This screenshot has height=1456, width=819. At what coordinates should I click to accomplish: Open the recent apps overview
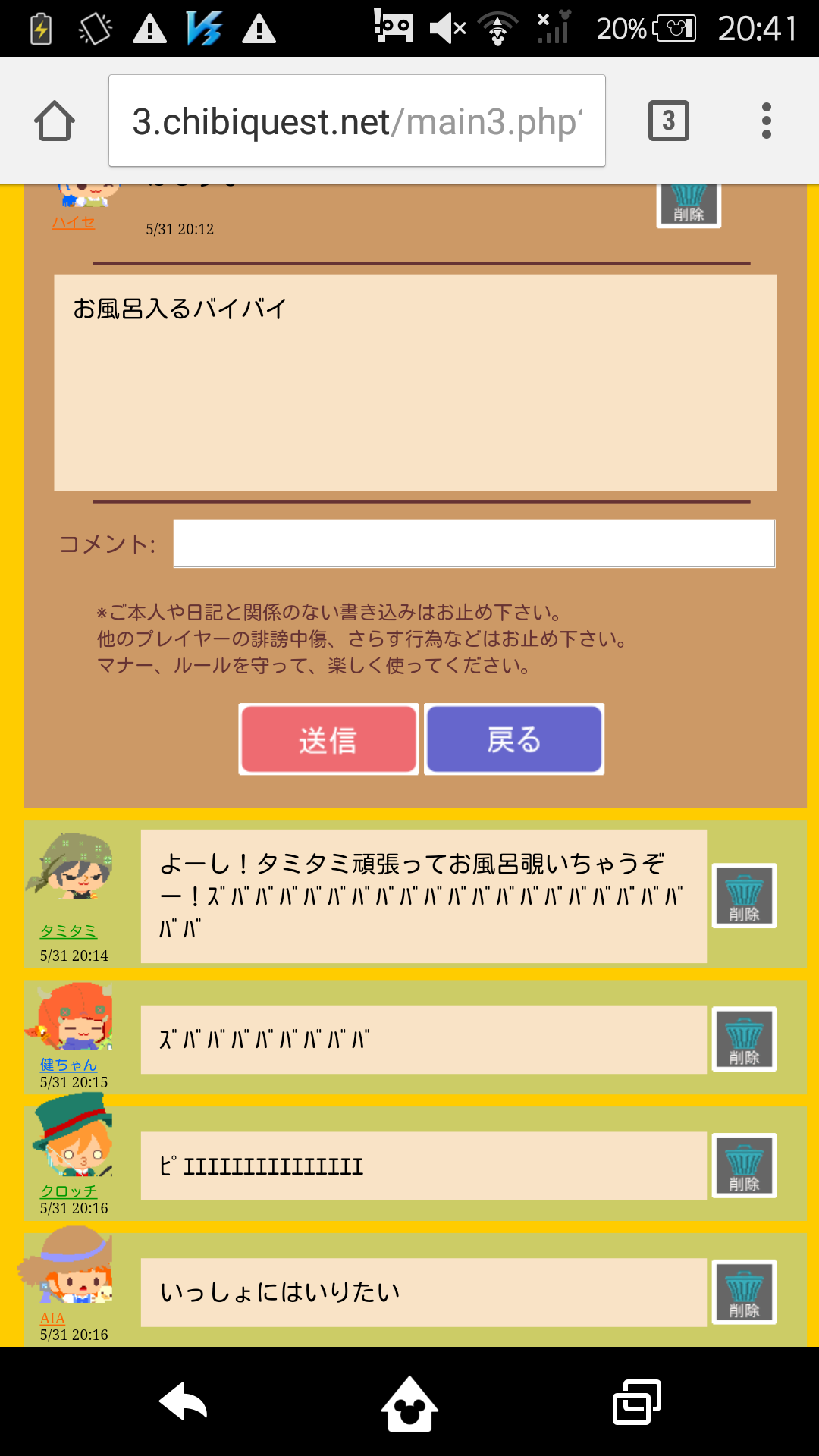(635, 1401)
